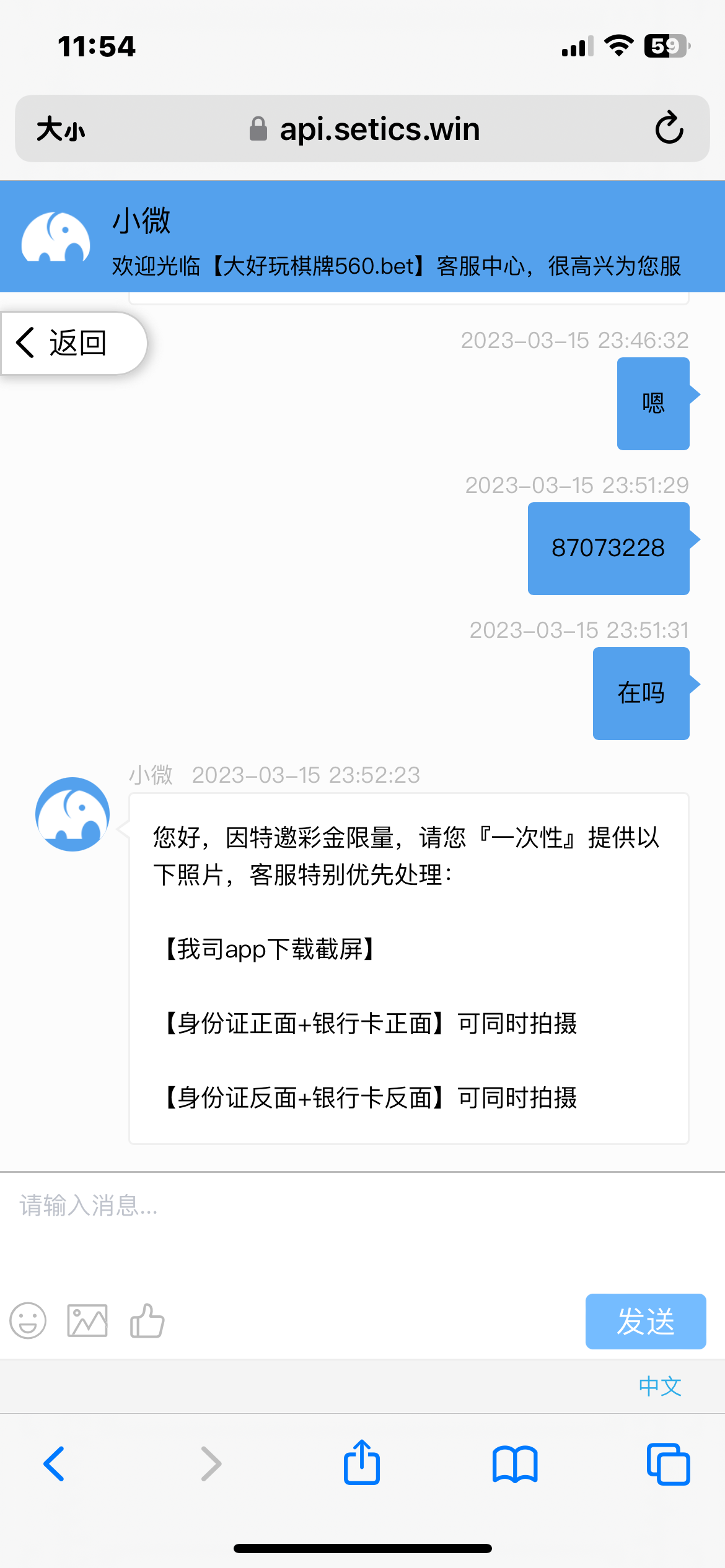Open Safari bookmarks

[x=515, y=1464]
